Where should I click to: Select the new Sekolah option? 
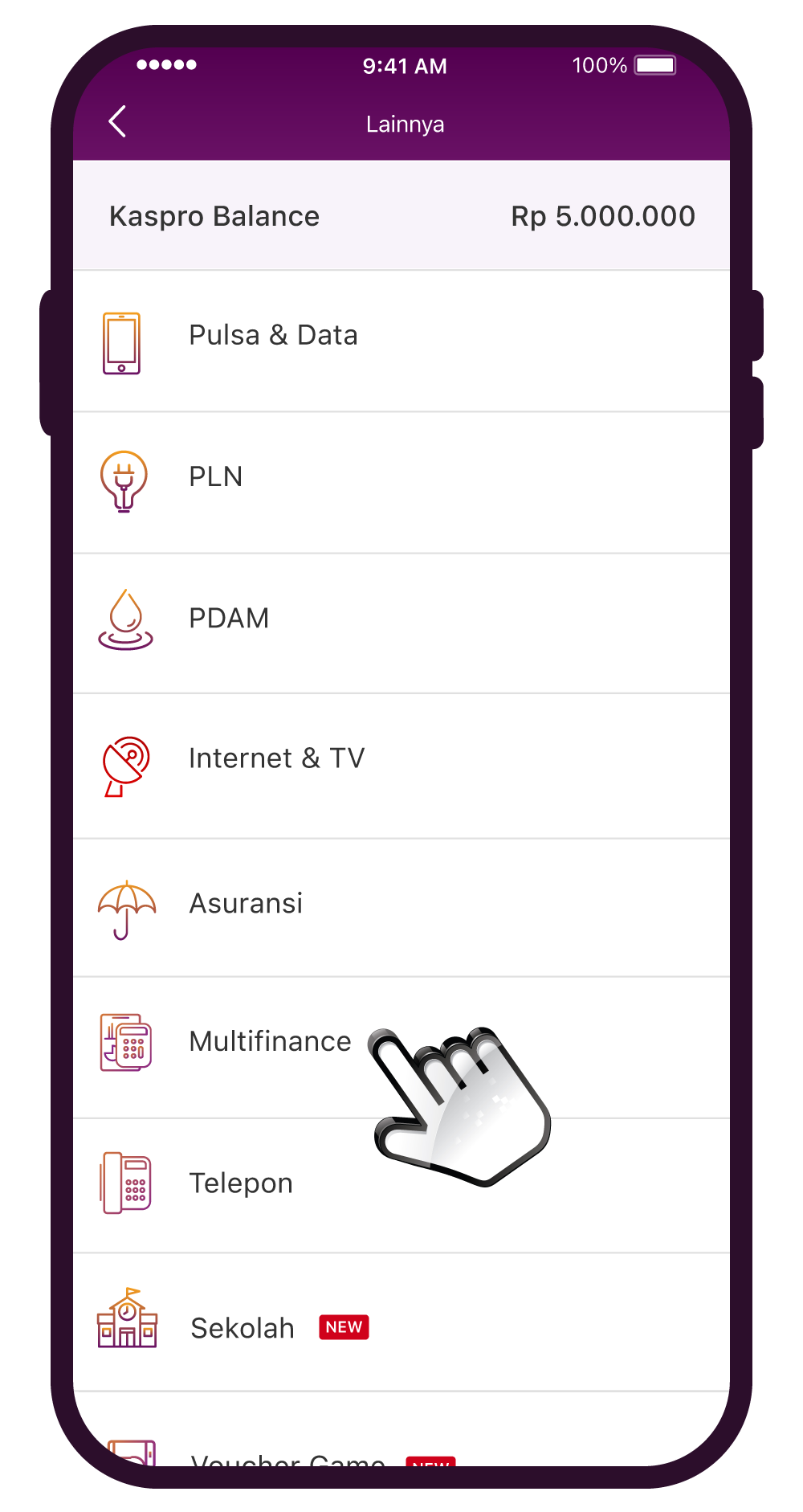[x=243, y=1329]
